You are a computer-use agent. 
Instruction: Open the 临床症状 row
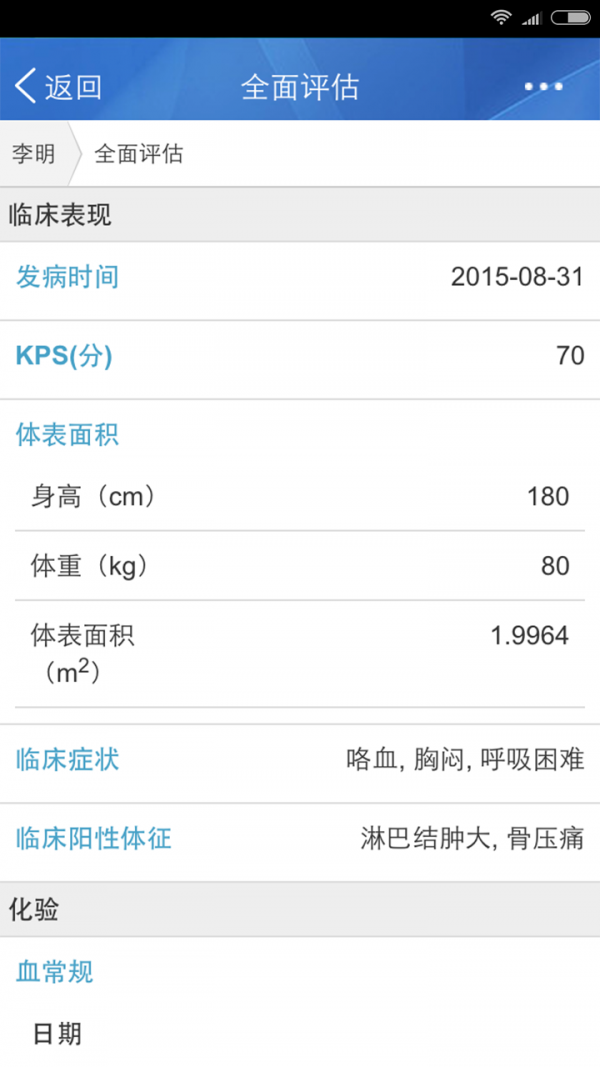300,760
